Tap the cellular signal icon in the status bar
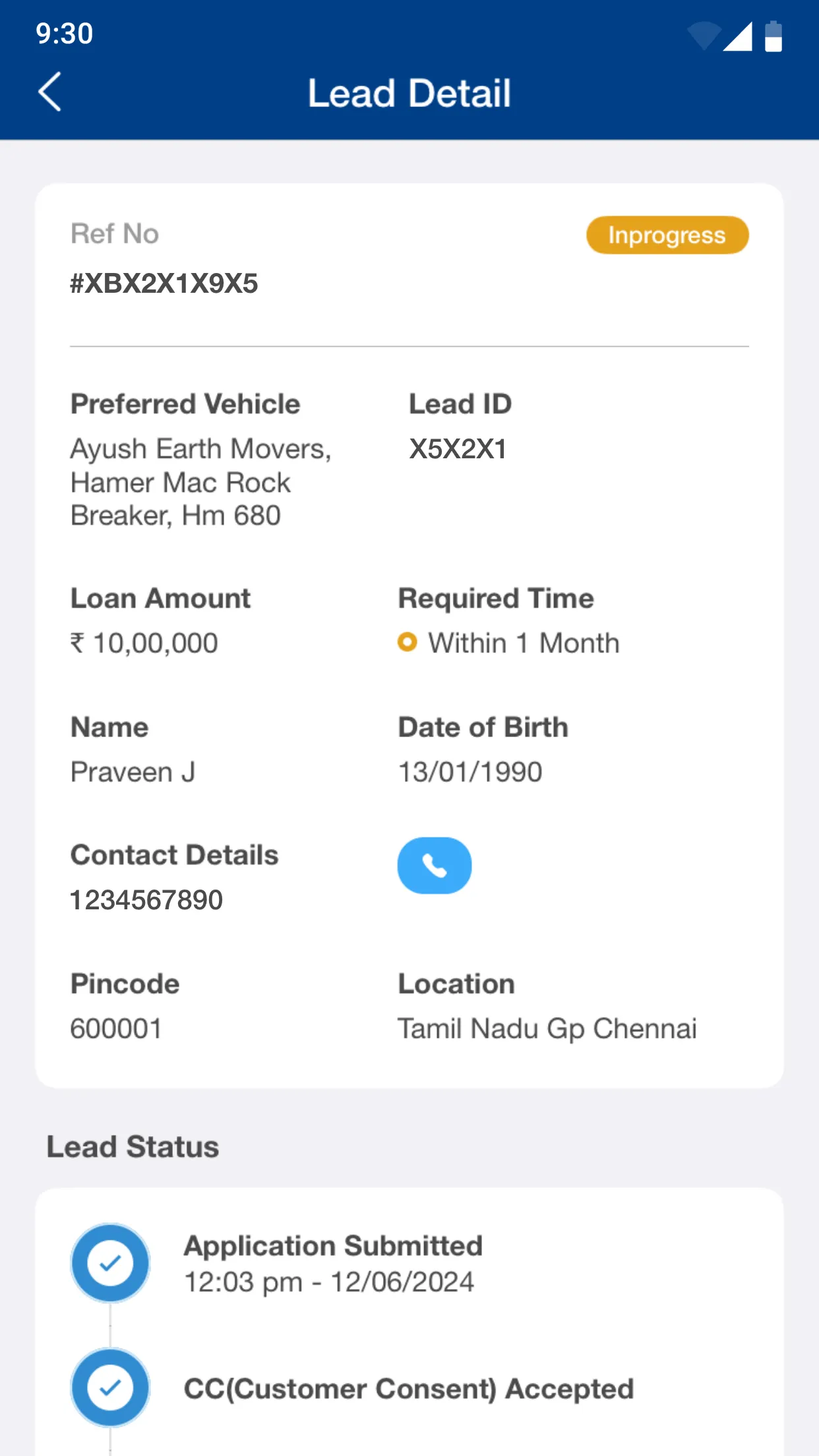Image resolution: width=819 pixels, height=1456 pixels. point(738,38)
